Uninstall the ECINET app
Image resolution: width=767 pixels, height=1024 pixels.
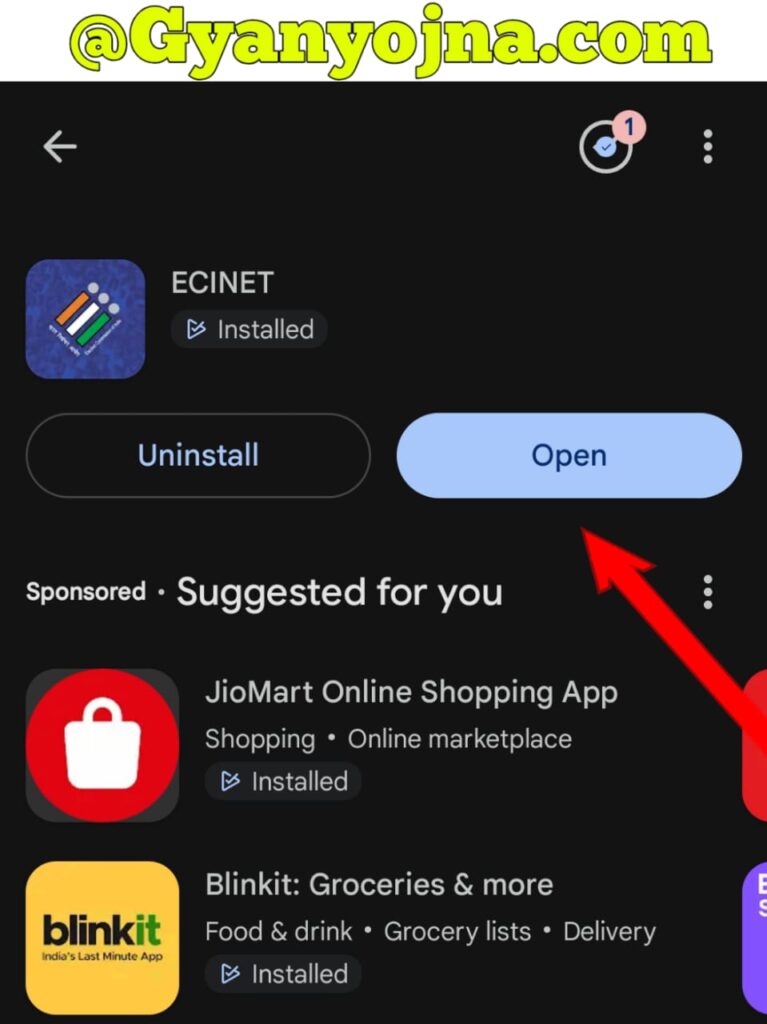tap(198, 455)
